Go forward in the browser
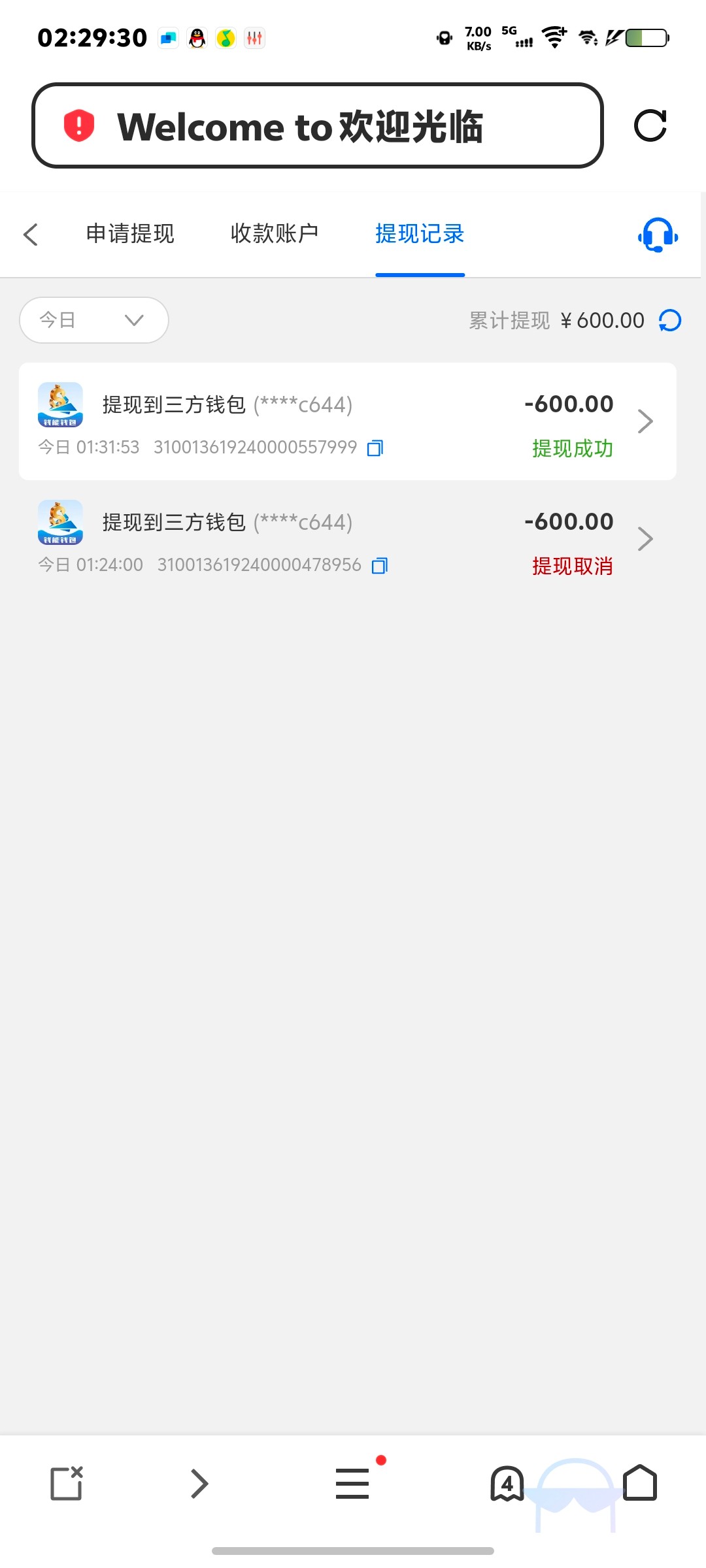706x1568 pixels. pos(199,1483)
